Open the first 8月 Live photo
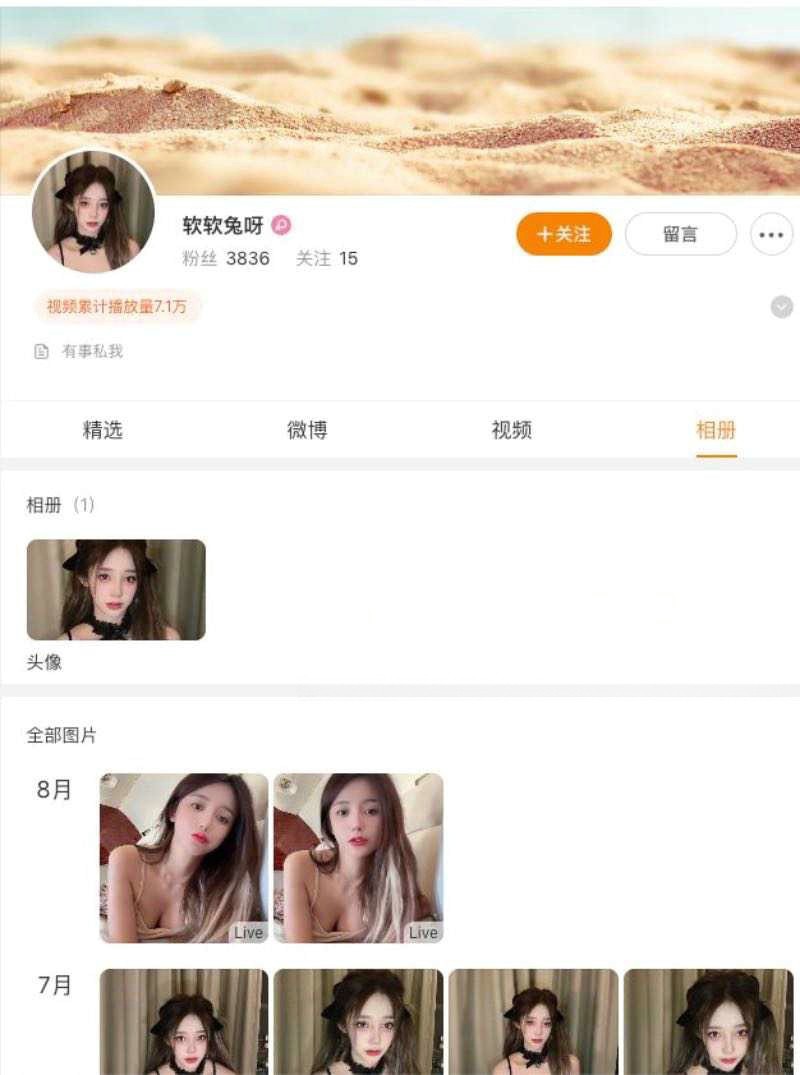 coord(184,858)
